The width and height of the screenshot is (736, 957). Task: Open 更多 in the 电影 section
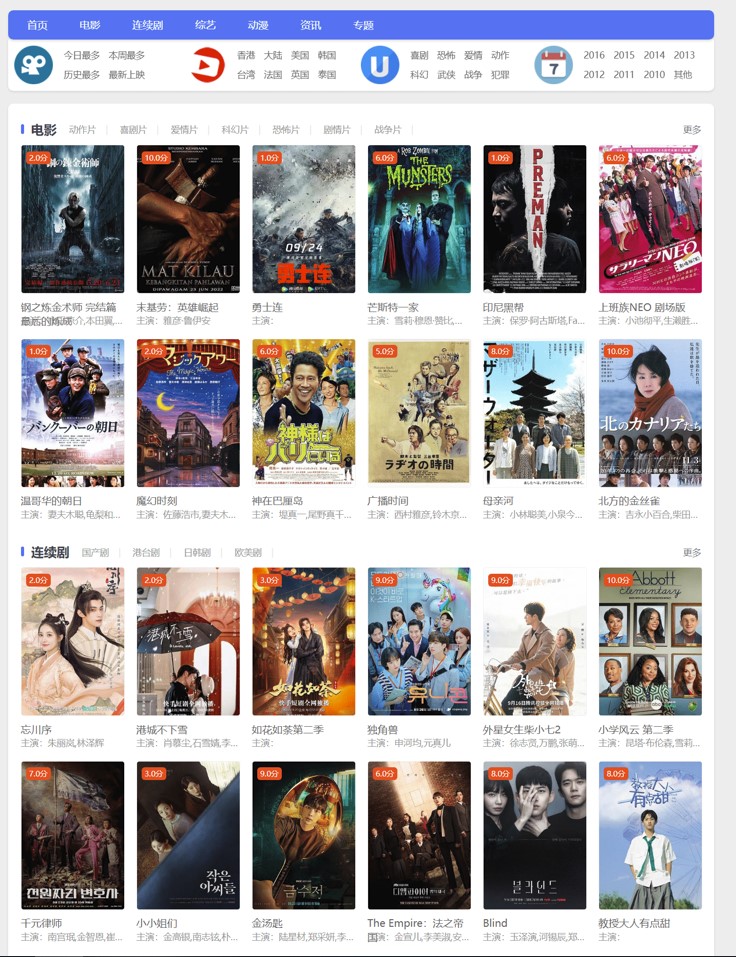[x=692, y=130]
